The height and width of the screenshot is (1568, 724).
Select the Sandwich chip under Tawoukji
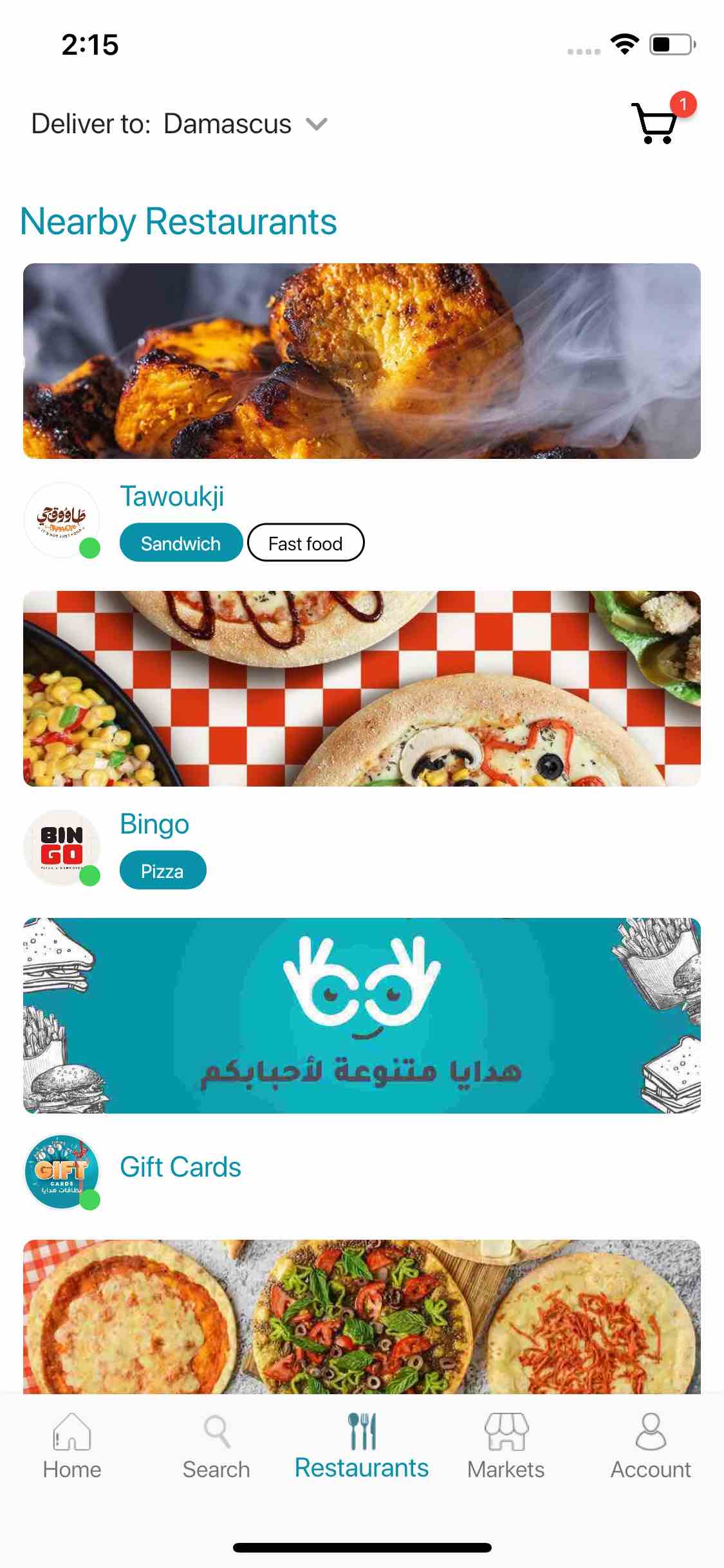pos(181,543)
